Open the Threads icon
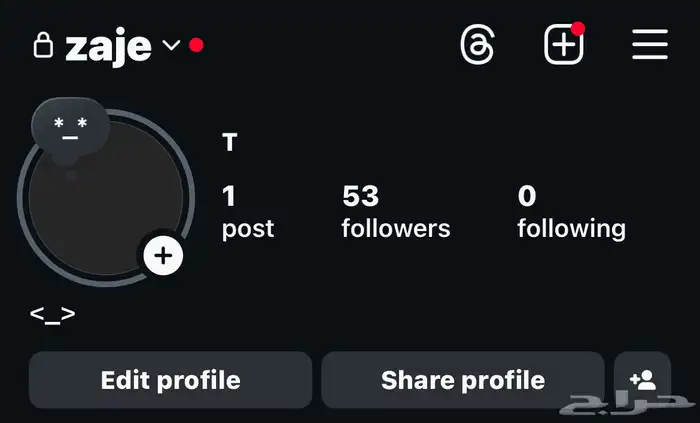 pyautogui.click(x=477, y=45)
